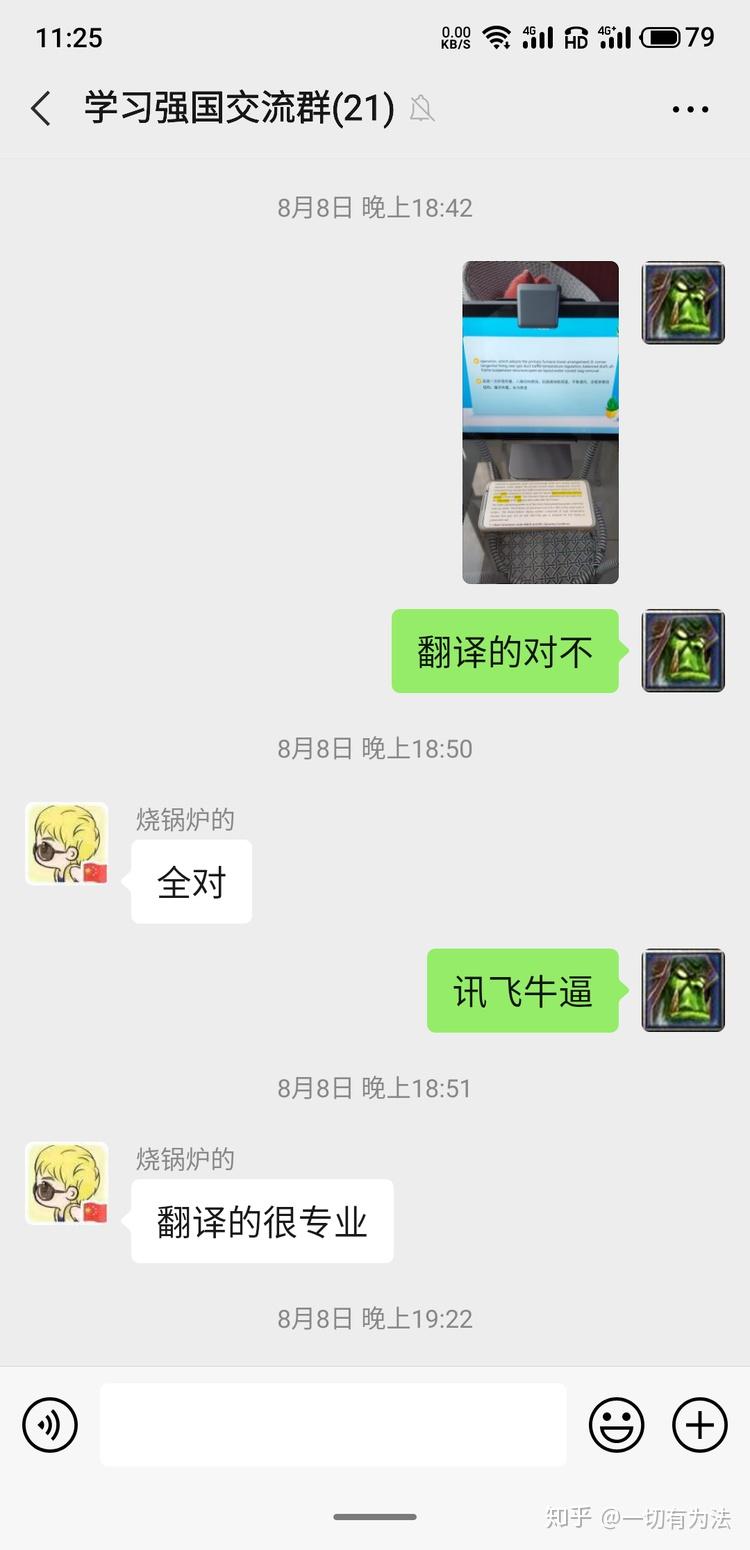The width and height of the screenshot is (750, 1550).
Task: Tap your own green orc avatar
Action: [x=683, y=650]
